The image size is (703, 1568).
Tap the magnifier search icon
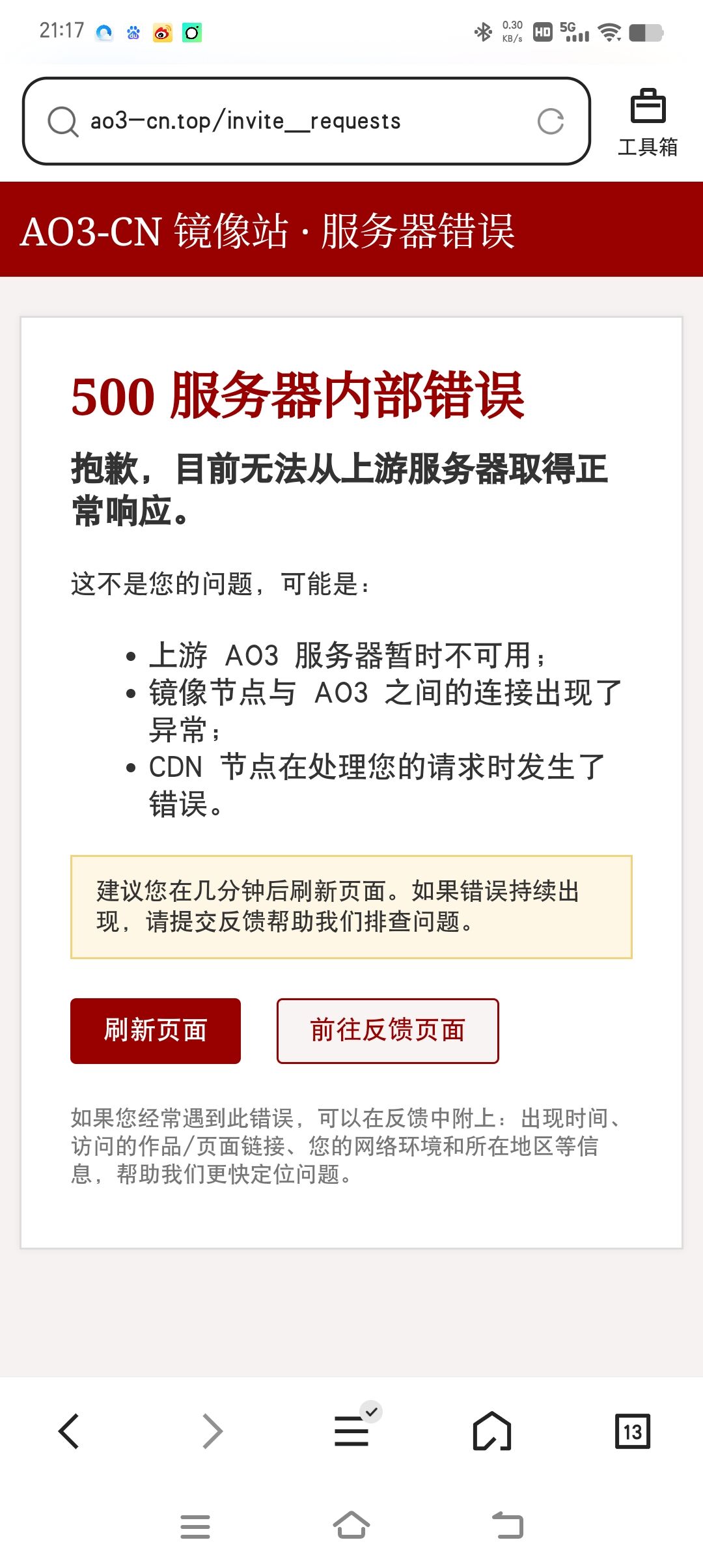pos(62,120)
